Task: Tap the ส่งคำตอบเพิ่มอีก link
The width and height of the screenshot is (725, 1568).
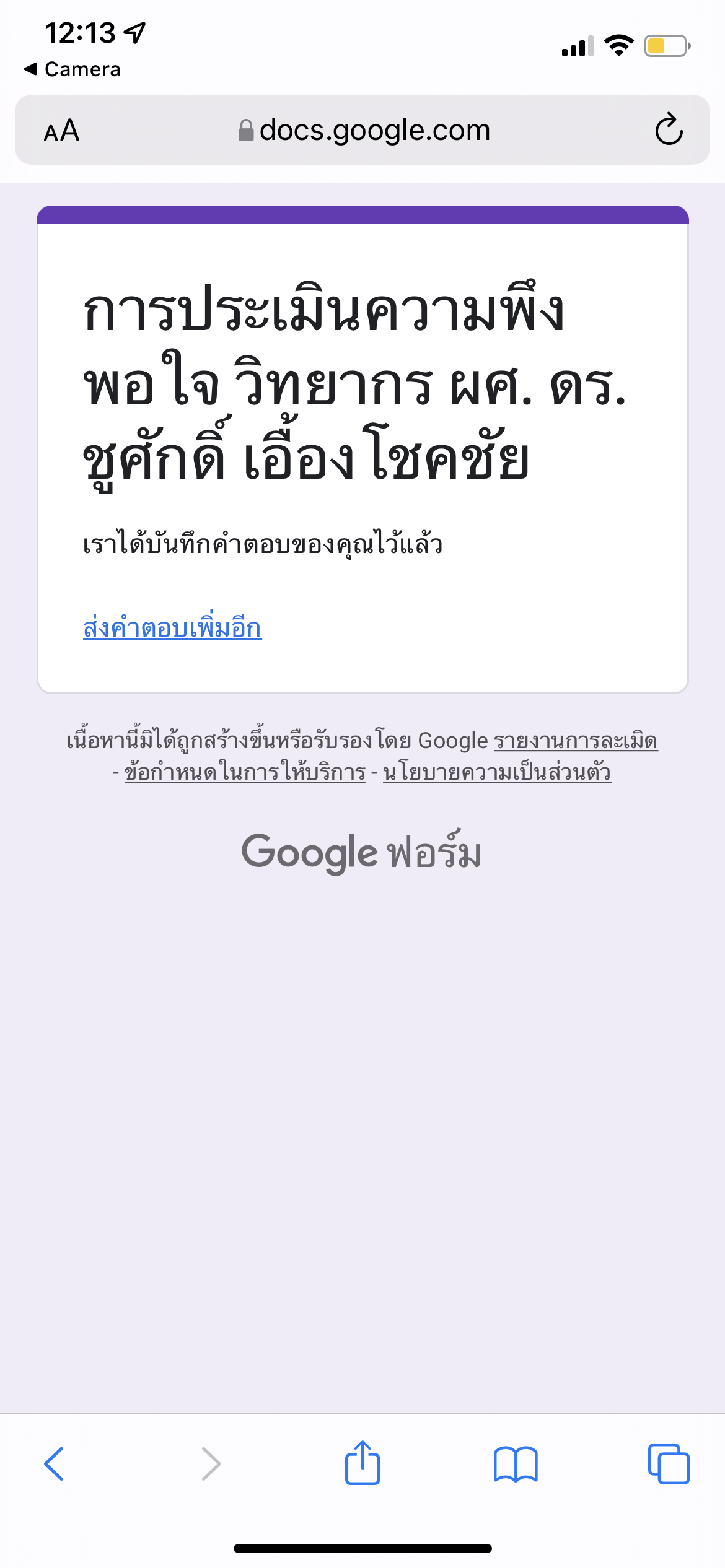Action: pos(172,628)
